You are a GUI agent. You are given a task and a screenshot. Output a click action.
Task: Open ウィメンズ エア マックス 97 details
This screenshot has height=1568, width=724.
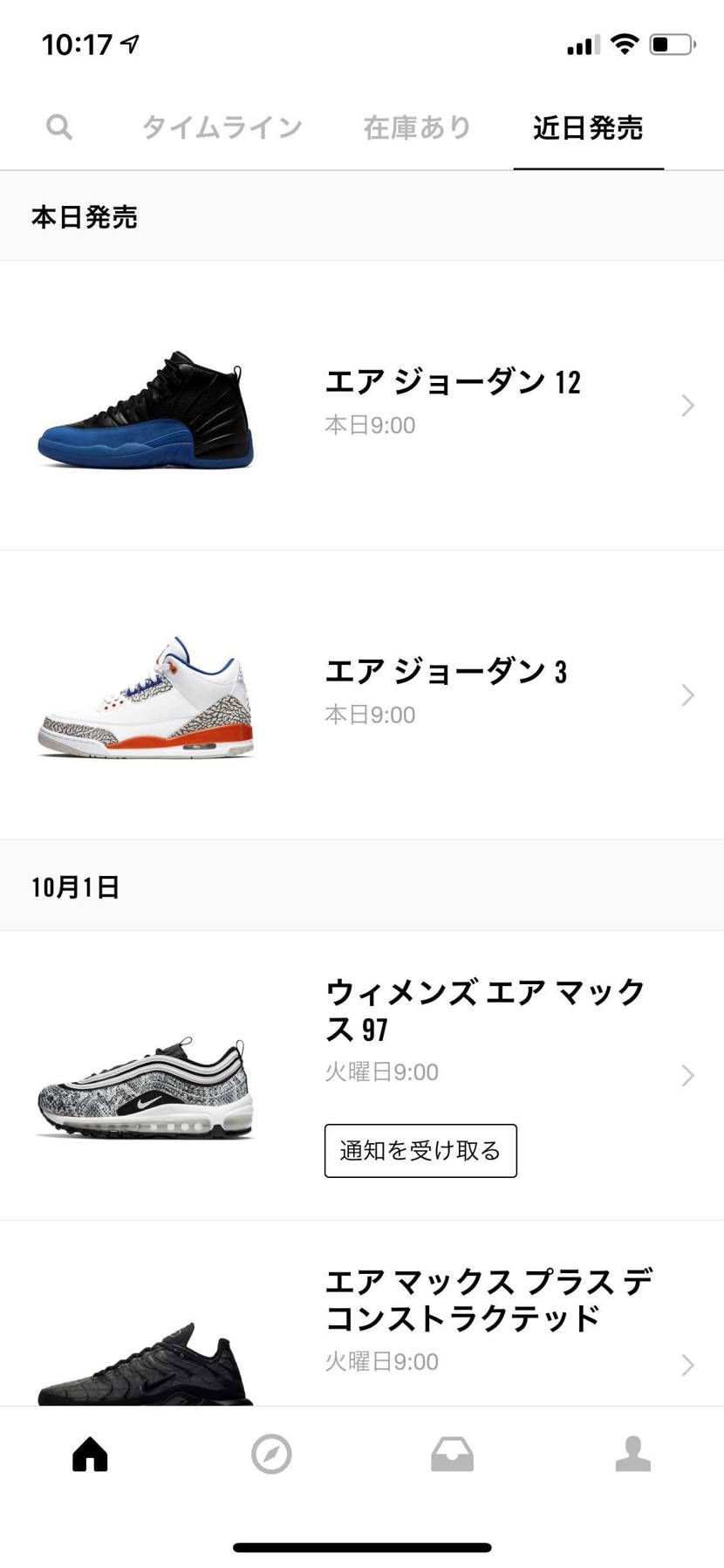[362, 1075]
